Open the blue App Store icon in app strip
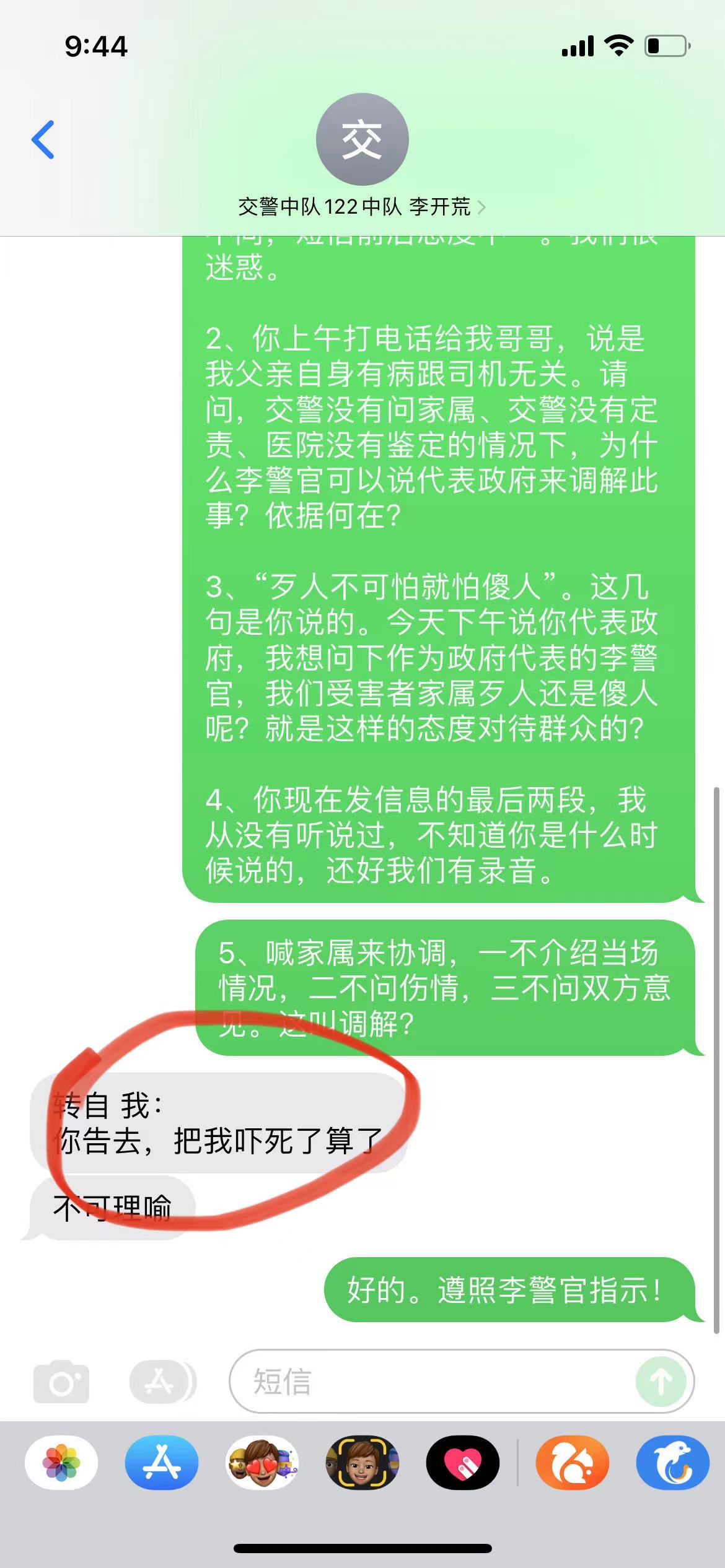725x1568 pixels. click(162, 1463)
